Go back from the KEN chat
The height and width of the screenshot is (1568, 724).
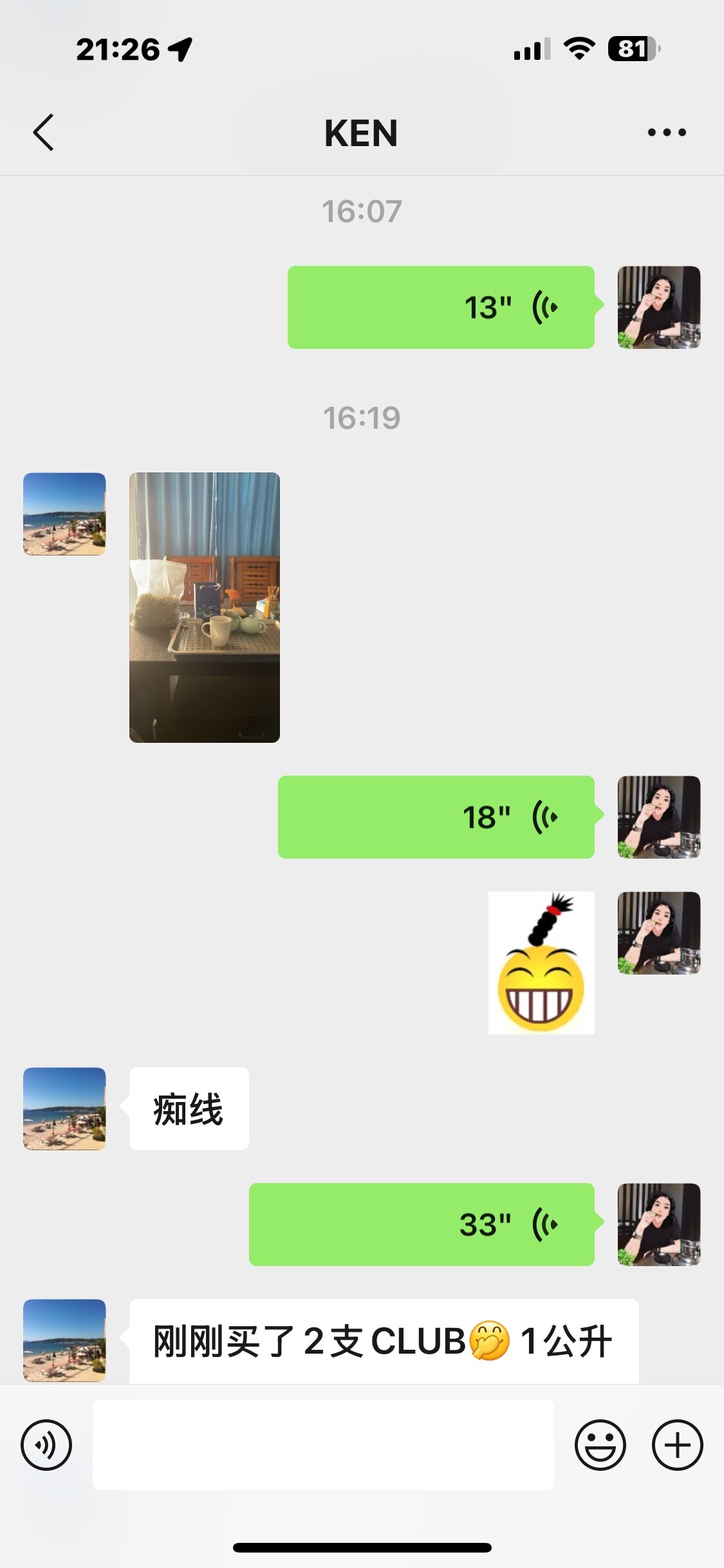(x=43, y=133)
